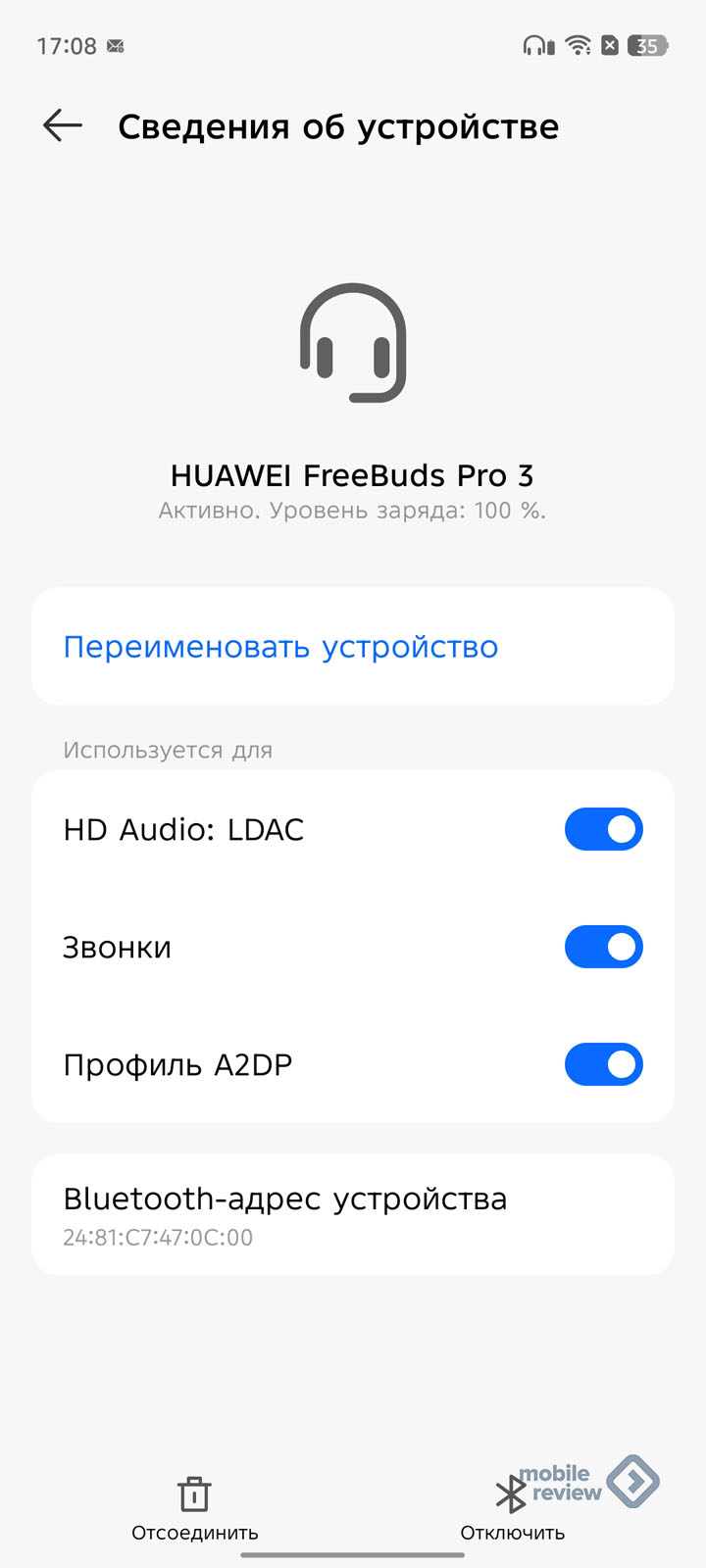Image resolution: width=706 pixels, height=1568 pixels.
Task: Disable the Звонки toggle
Action: click(x=603, y=947)
